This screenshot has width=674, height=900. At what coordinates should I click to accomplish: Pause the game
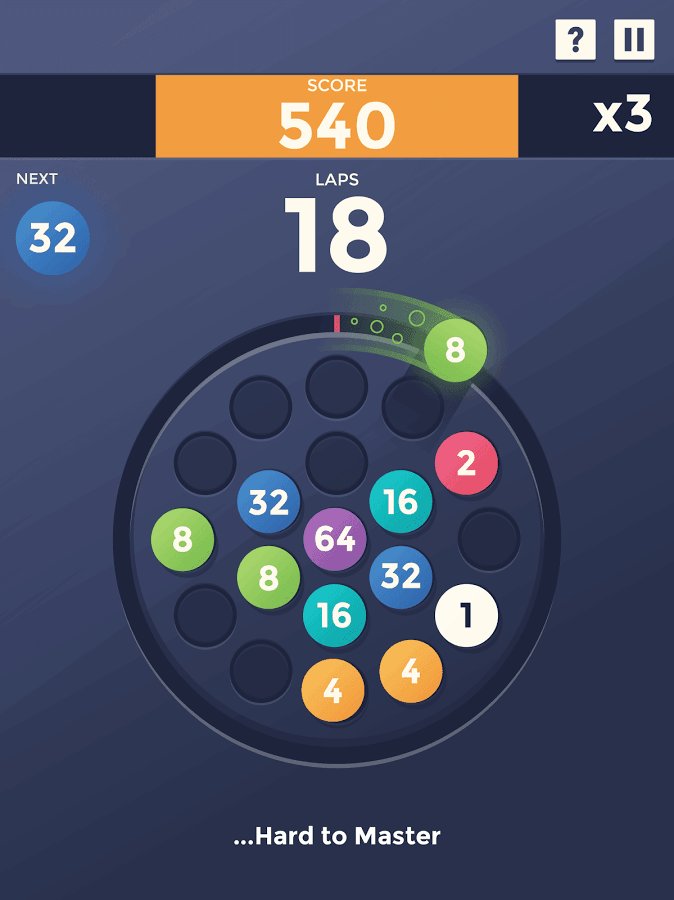633,40
